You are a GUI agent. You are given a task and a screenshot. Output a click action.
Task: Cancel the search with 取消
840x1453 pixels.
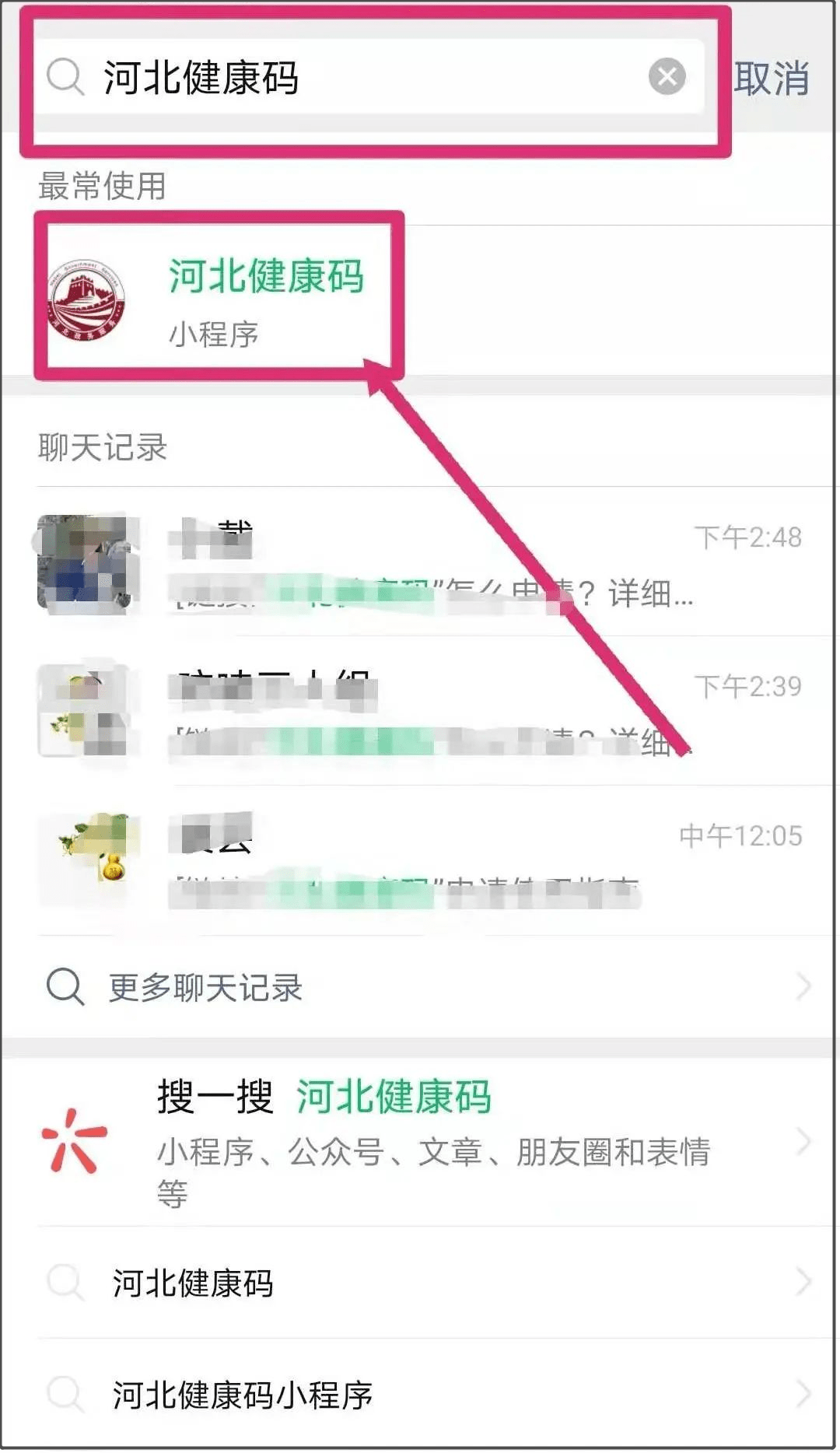772,79
